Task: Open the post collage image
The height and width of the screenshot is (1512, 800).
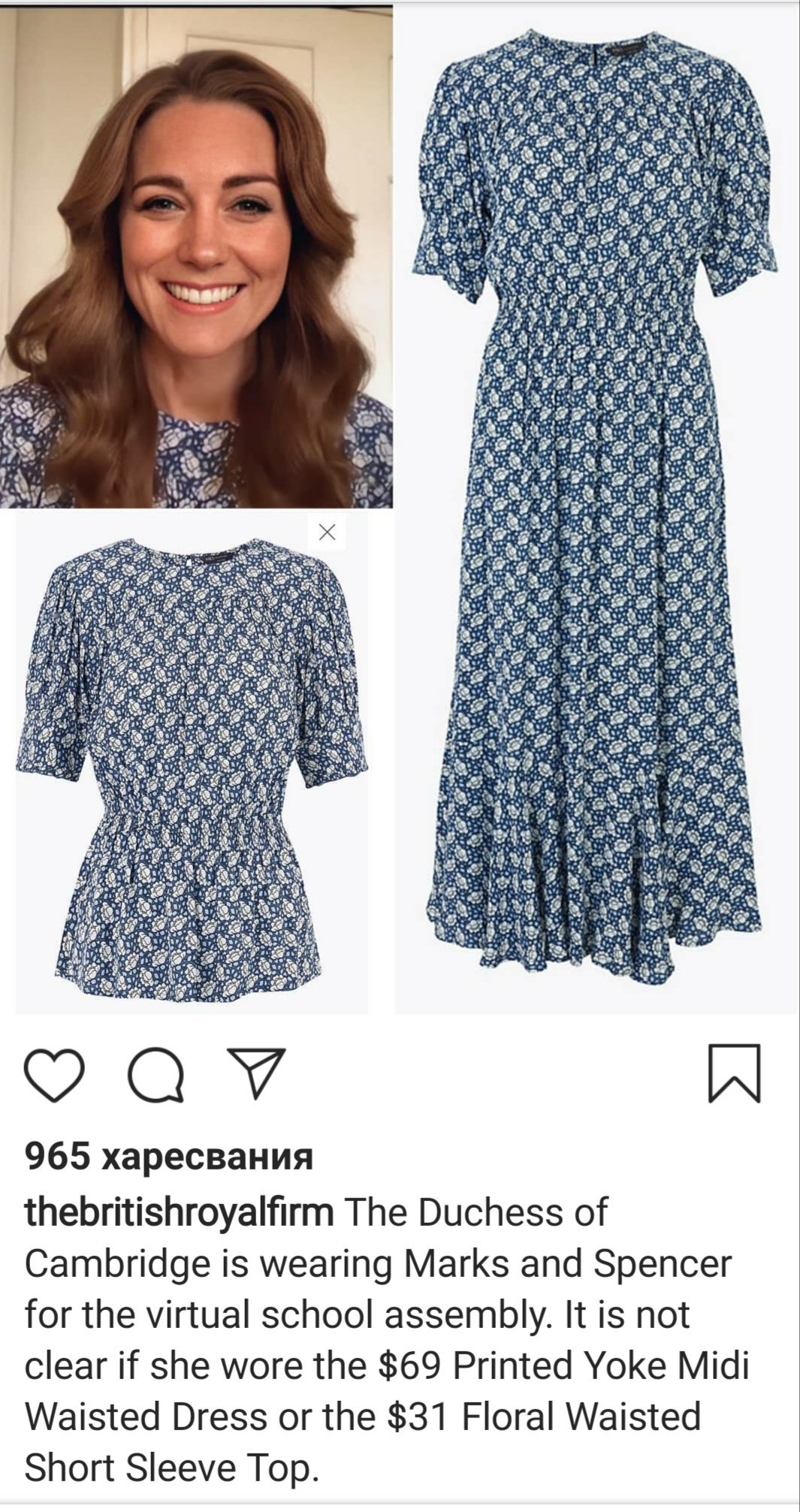Action: 400,509
